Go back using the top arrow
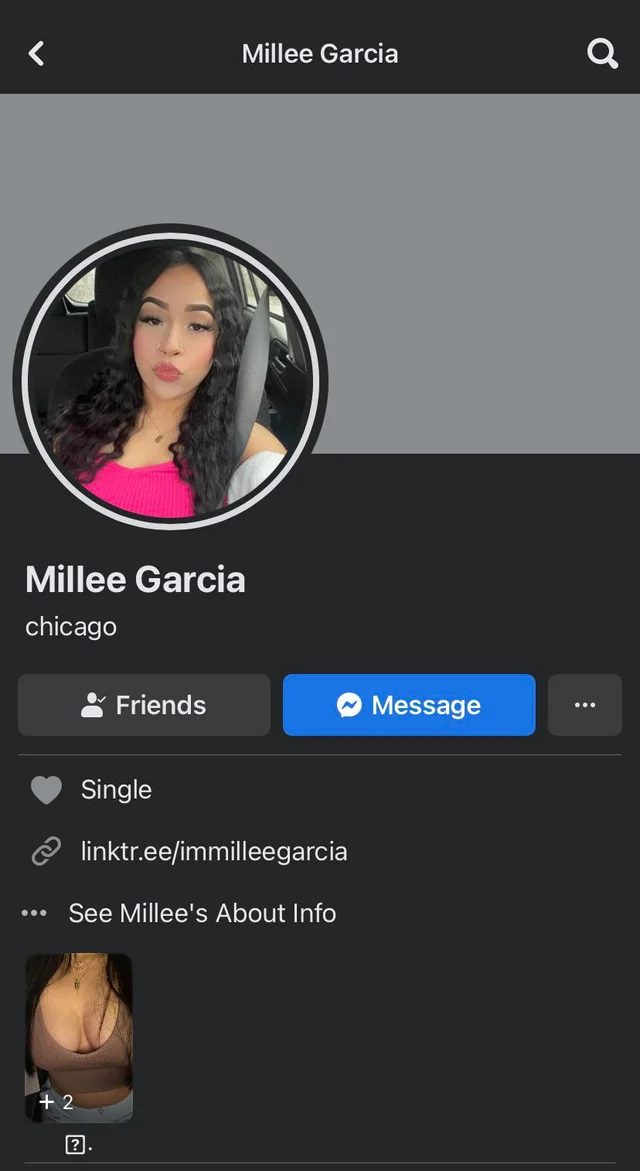The image size is (640, 1171). click(36, 54)
